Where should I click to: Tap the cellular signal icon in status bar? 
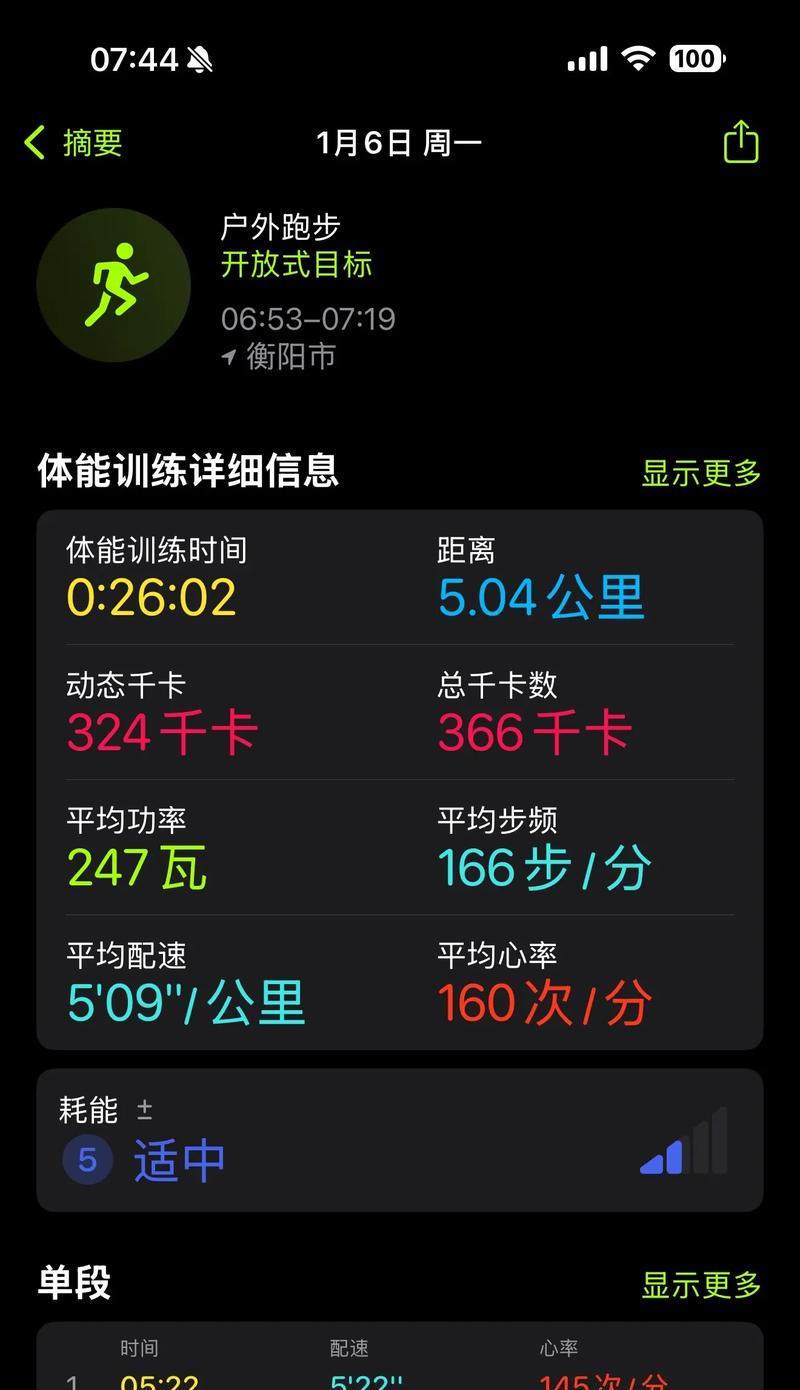585,59
